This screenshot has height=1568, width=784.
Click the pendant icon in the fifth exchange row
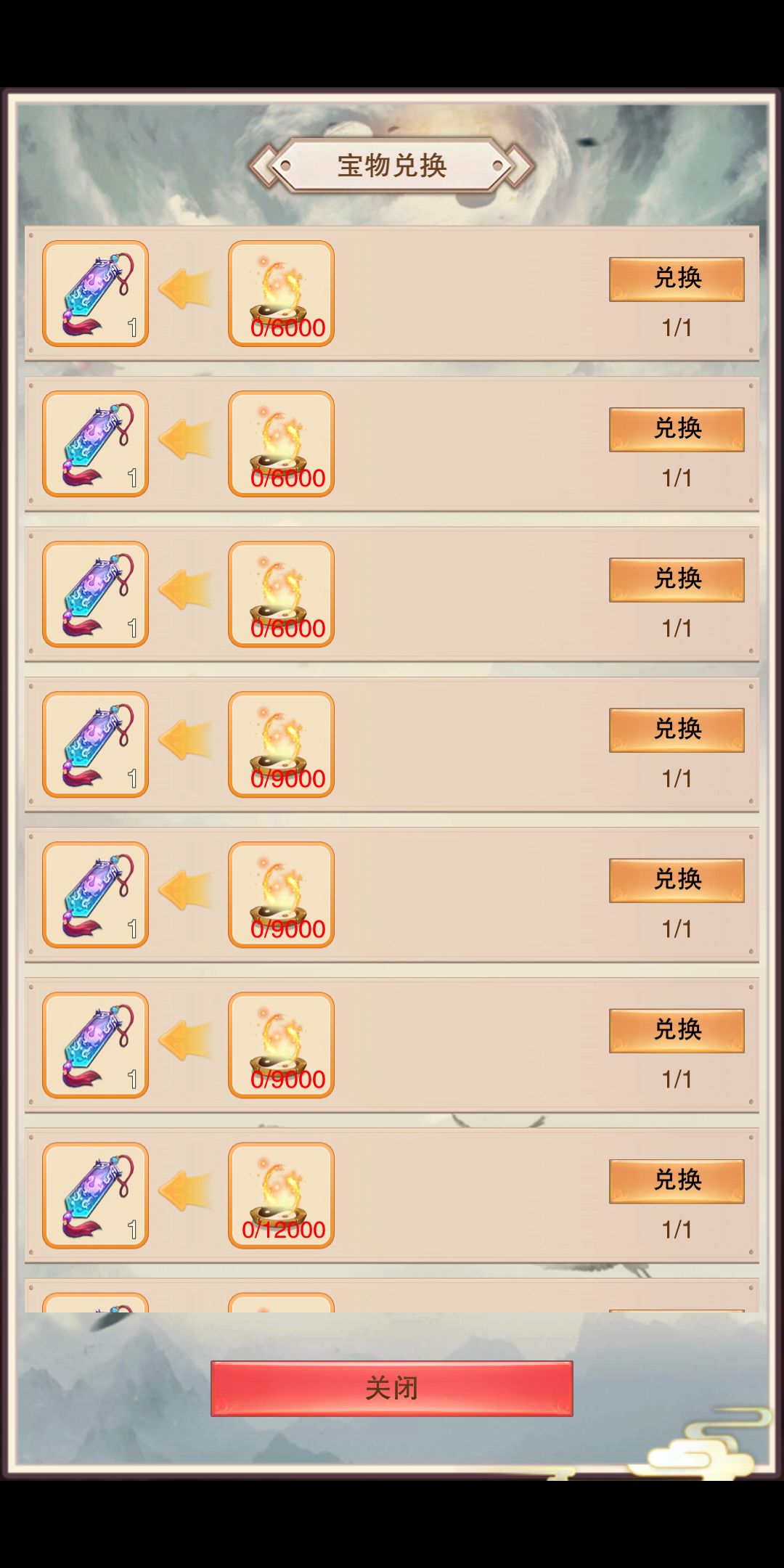coord(94,893)
